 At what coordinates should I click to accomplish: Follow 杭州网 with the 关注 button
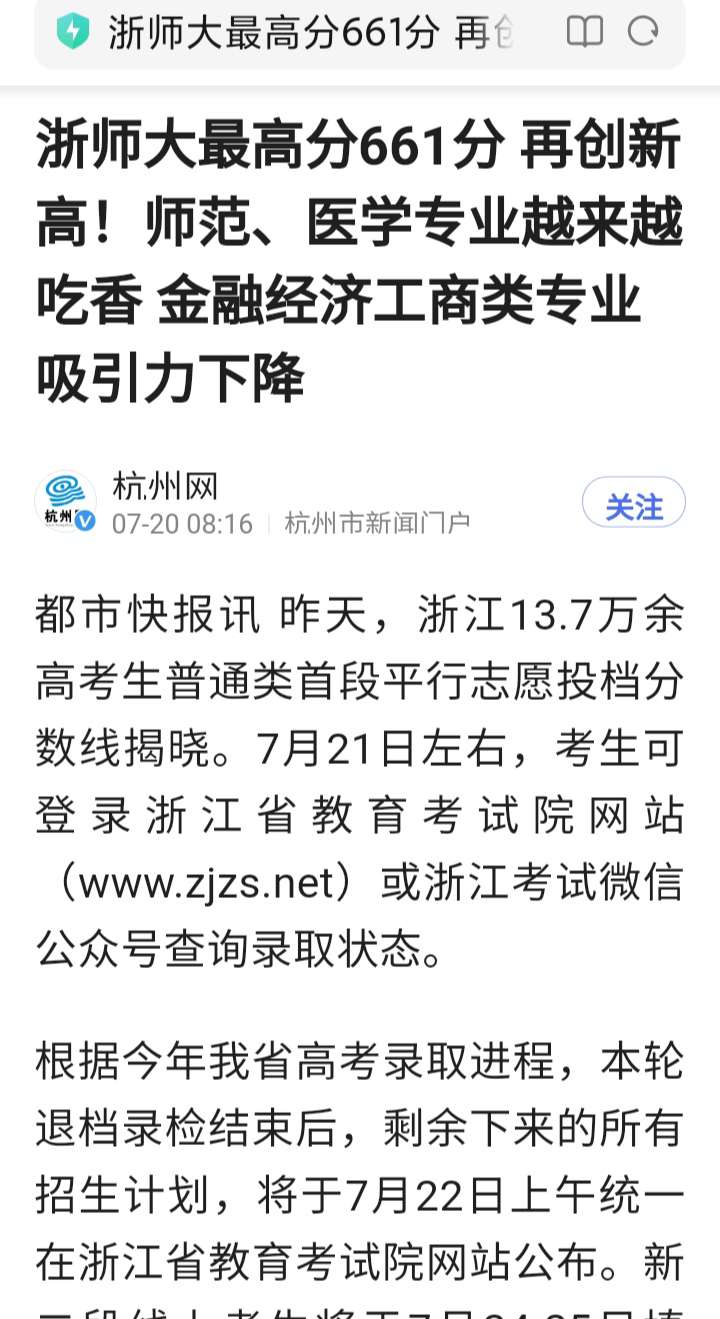pos(633,503)
